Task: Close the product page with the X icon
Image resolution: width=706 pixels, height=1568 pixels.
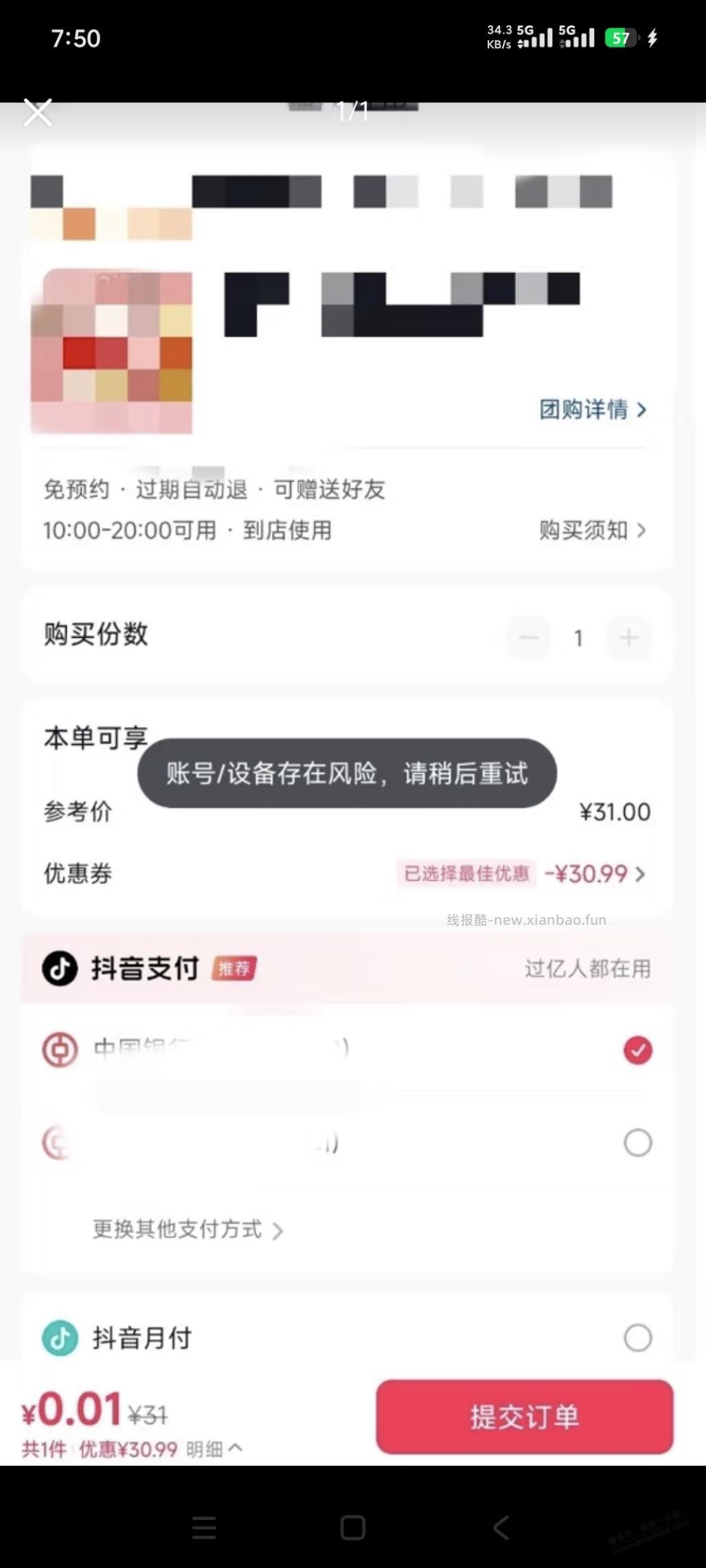Action: (38, 112)
